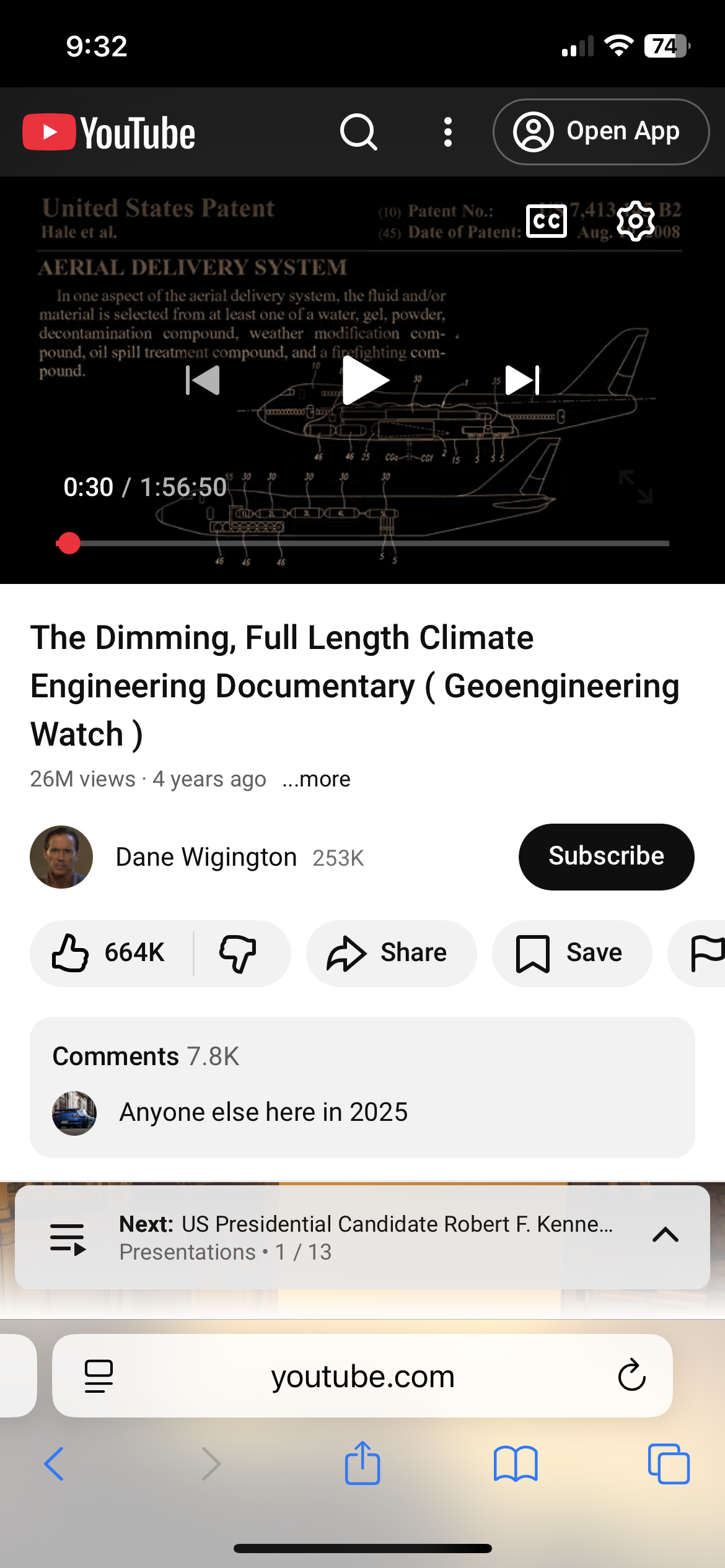The width and height of the screenshot is (725, 1568).
Task: Search YouTube with the magnifier icon
Action: coord(358,132)
